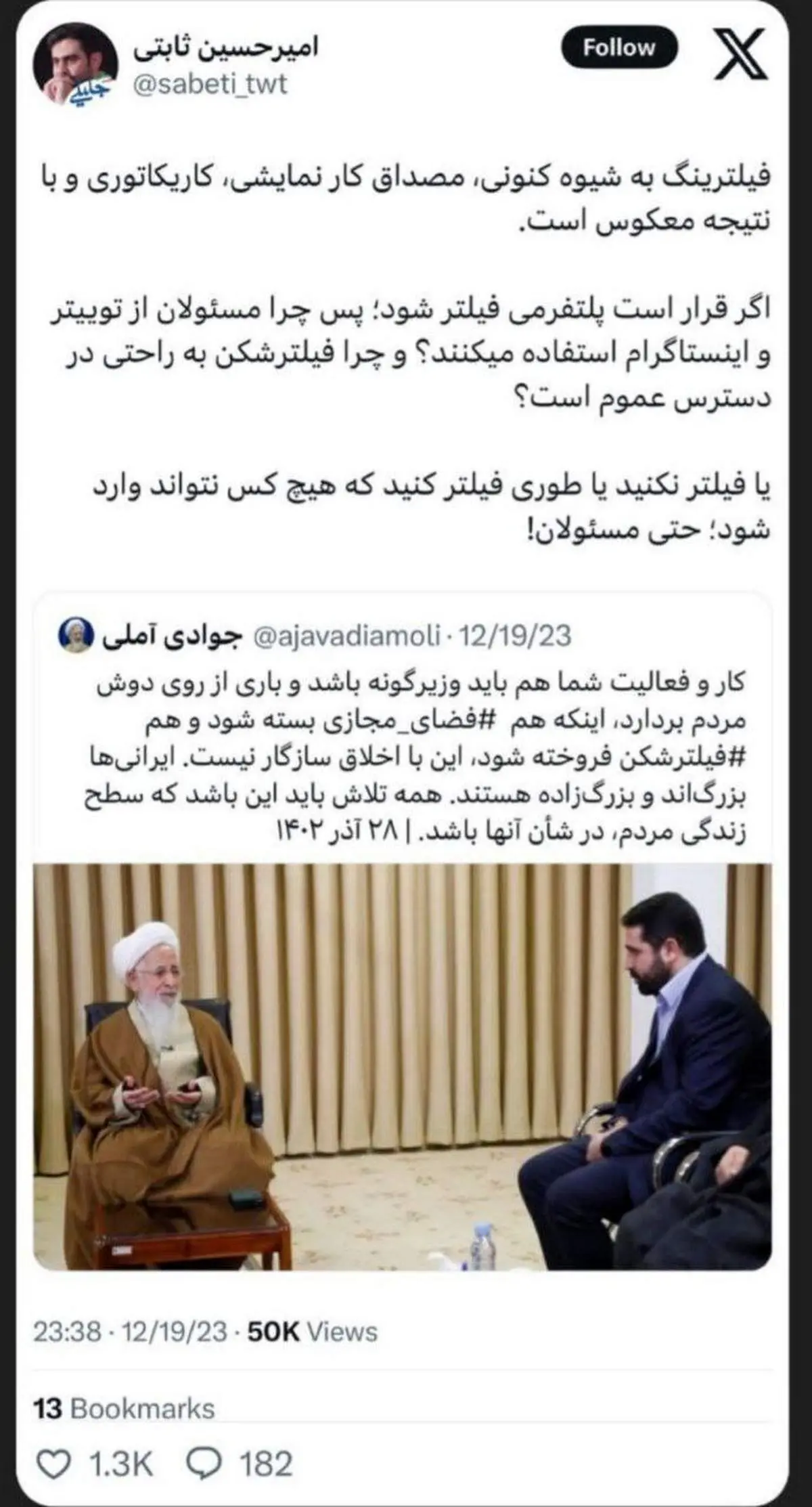This screenshot has height=1507, width=812.
Task: Like this post with 1.3K likes
Action: [x=53, y=1464]
